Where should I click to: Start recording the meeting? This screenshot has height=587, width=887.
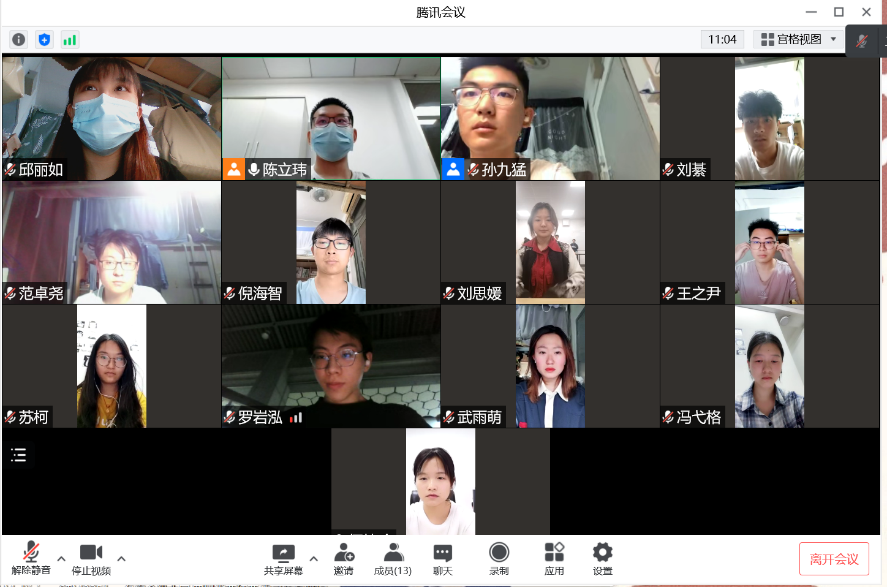click(x=499, y=556)
